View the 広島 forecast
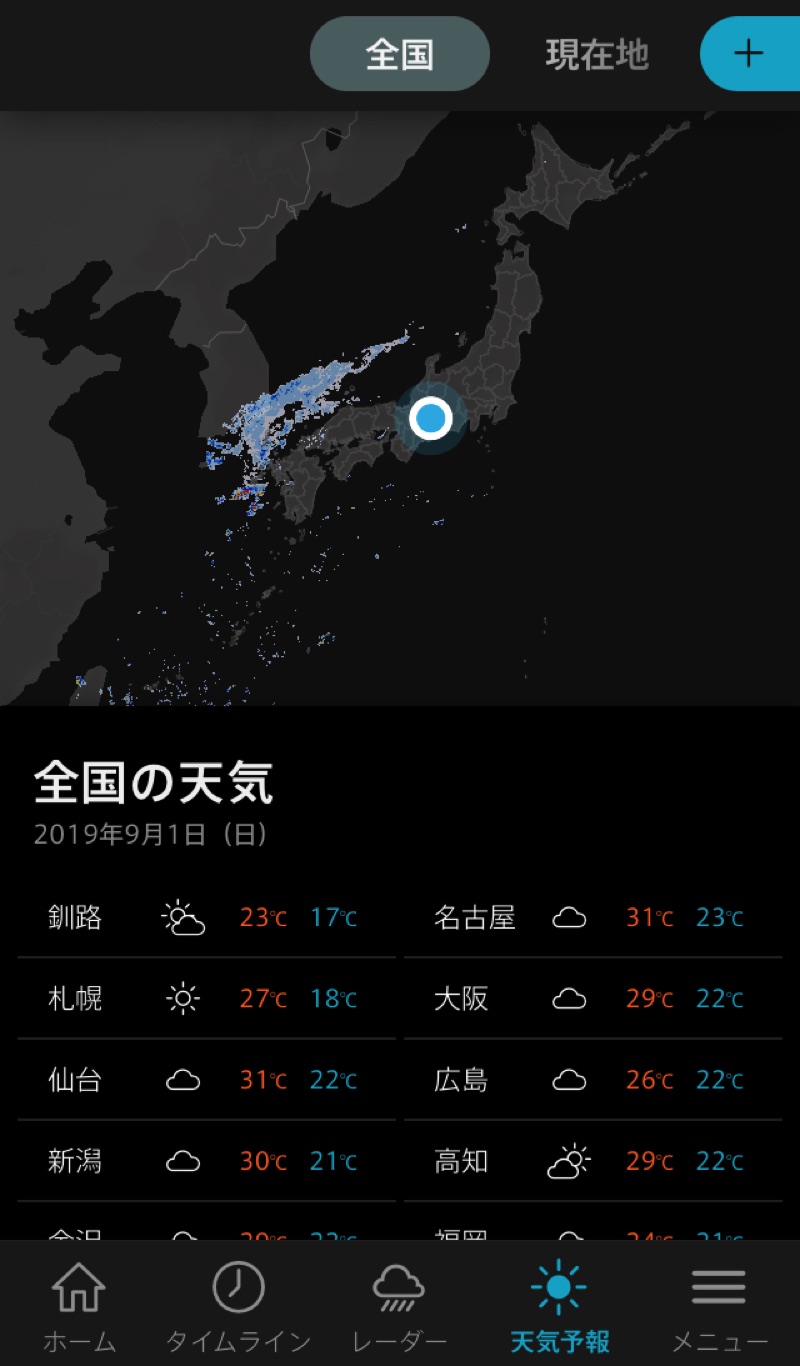 [592, 1080]
